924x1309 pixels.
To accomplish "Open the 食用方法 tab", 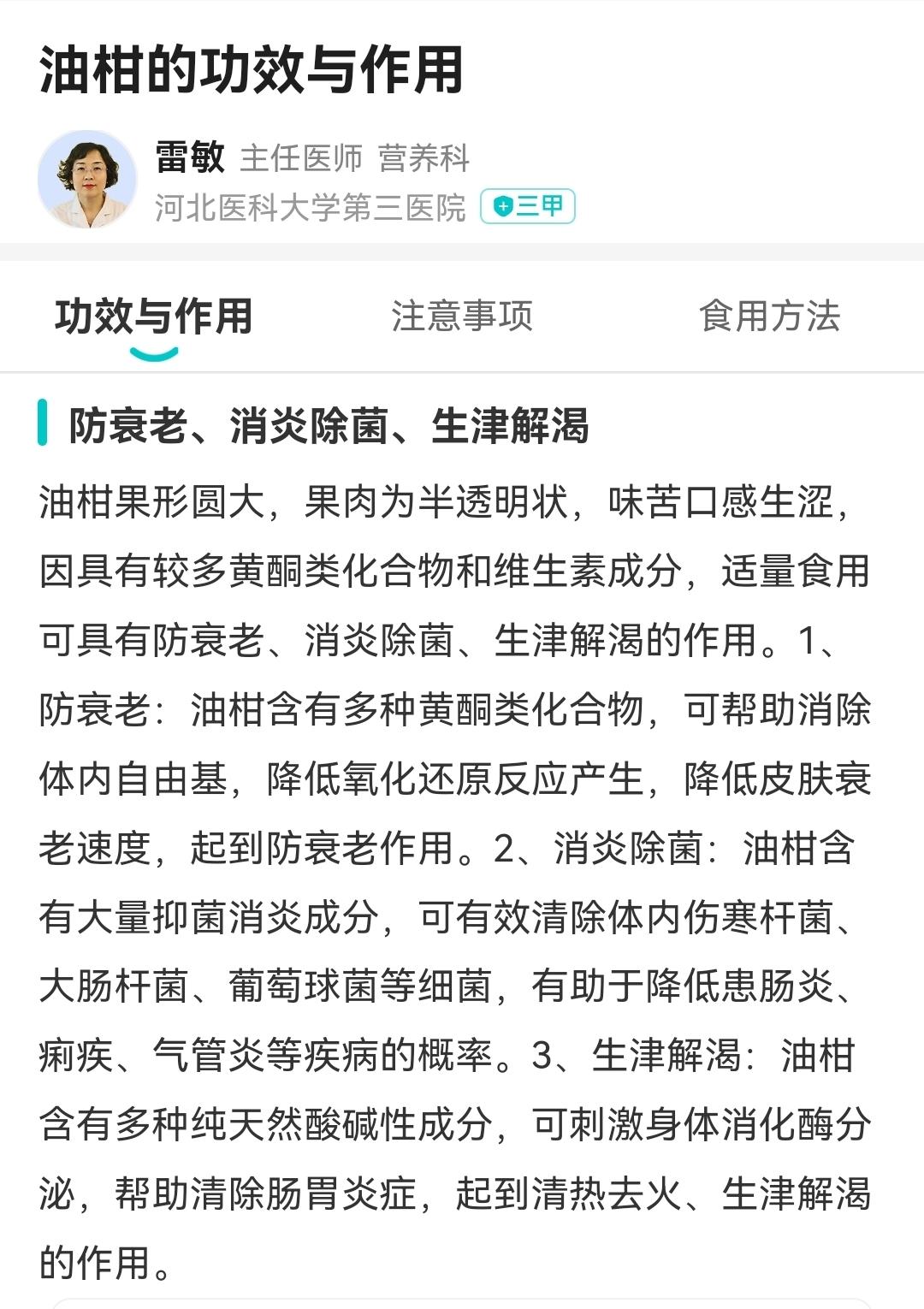I will (772, 316).
